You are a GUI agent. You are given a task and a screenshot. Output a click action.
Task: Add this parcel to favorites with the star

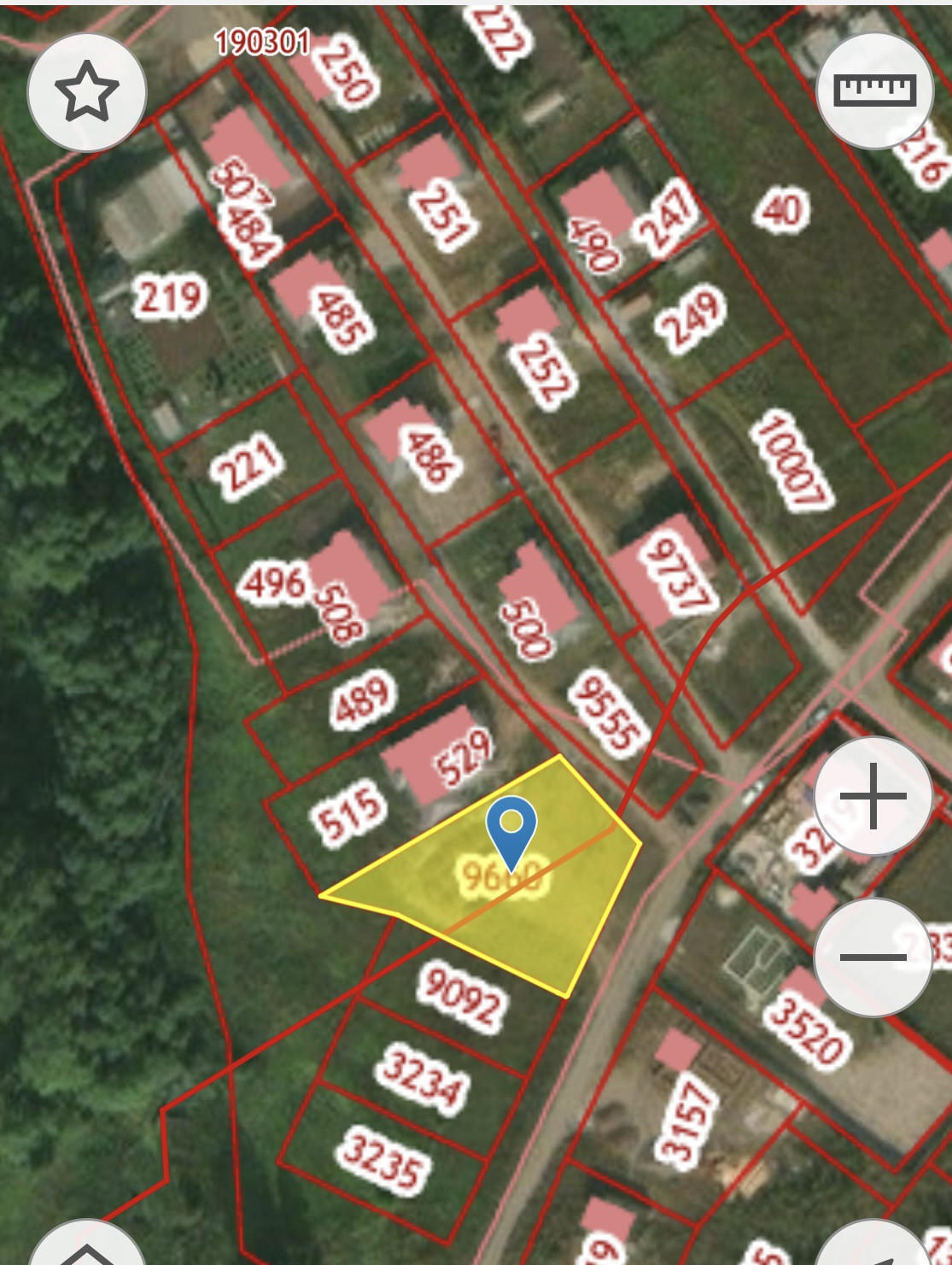point(86,91)
